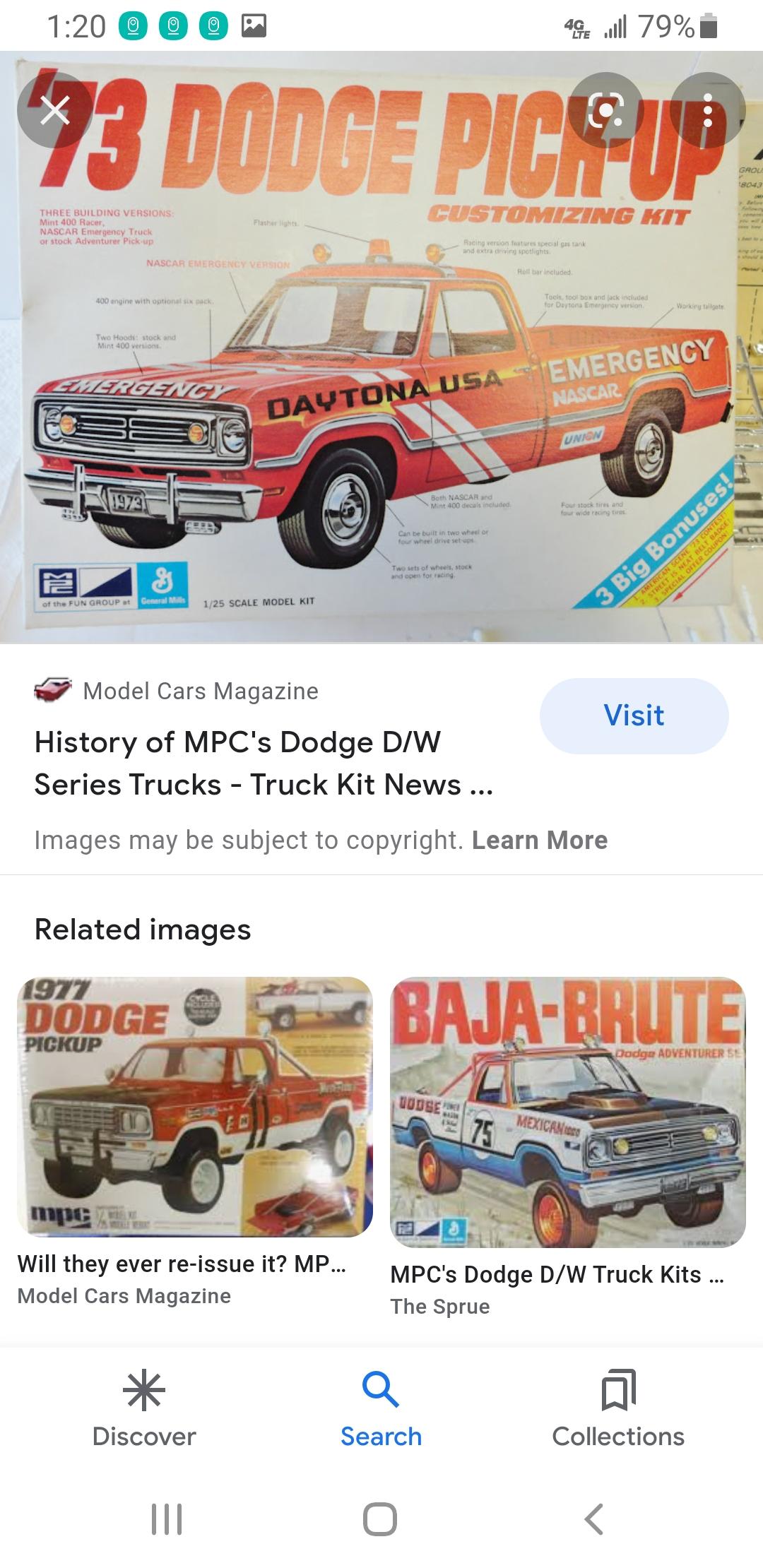Screen dimensions: 763x1568
Task: Go back using system back button
Action: tap(594, 1519)
